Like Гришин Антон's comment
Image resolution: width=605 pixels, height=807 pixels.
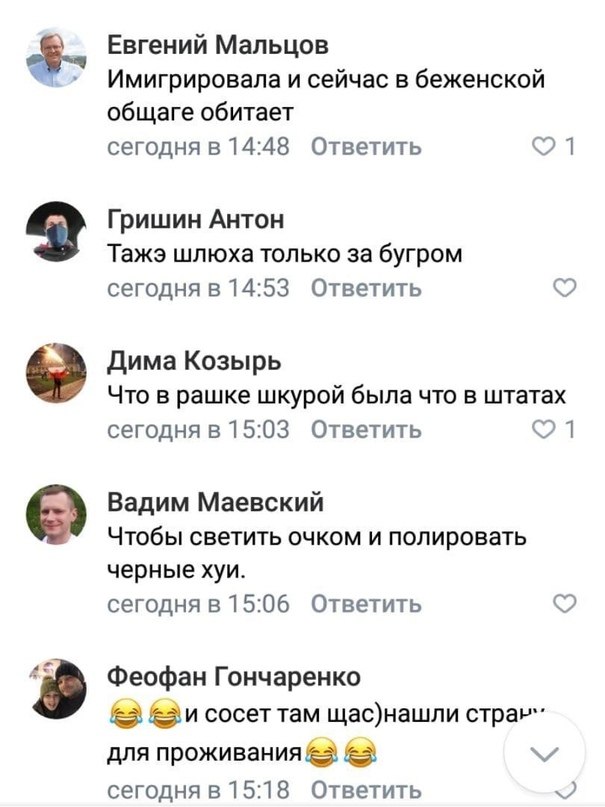pyautogui.click(x=564, y=289)
